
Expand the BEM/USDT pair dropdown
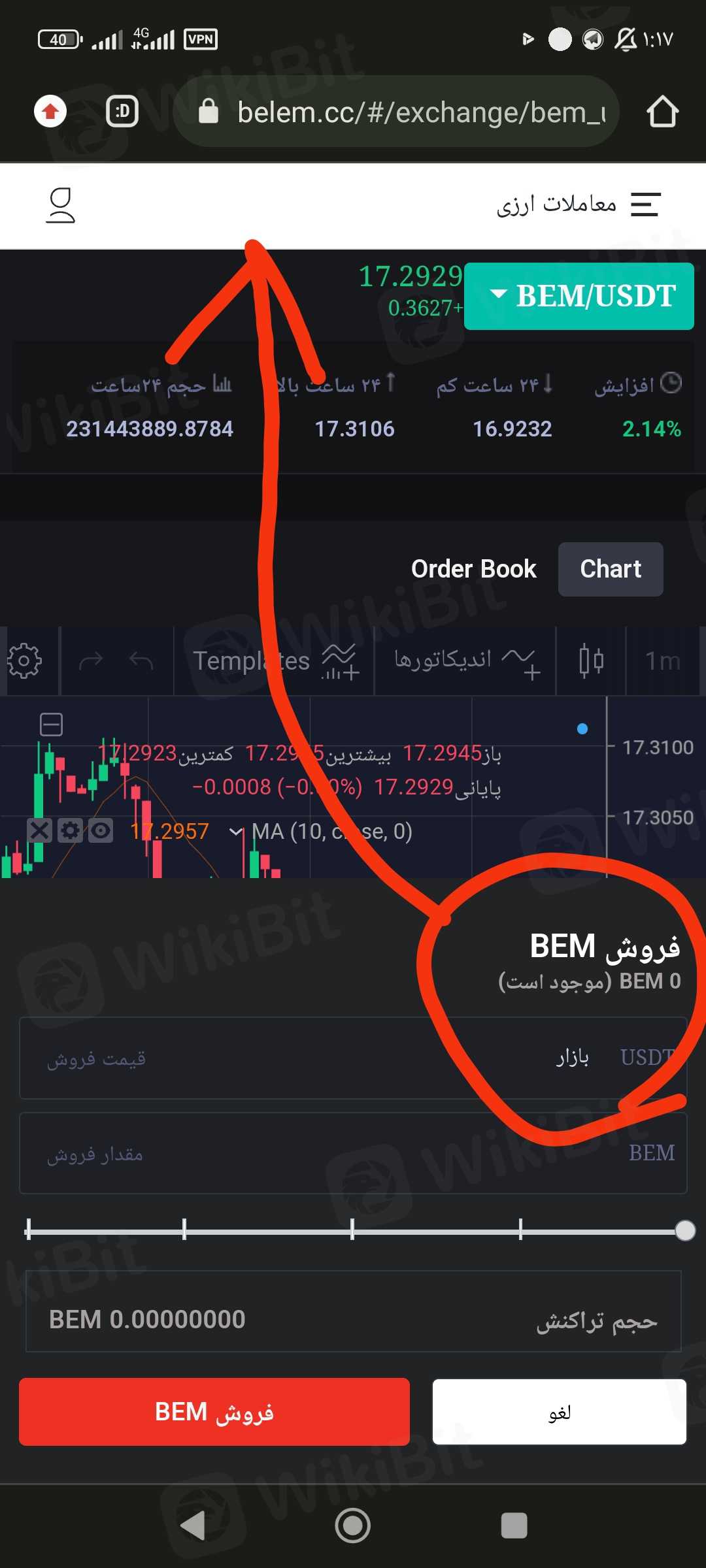pos(579,296)
